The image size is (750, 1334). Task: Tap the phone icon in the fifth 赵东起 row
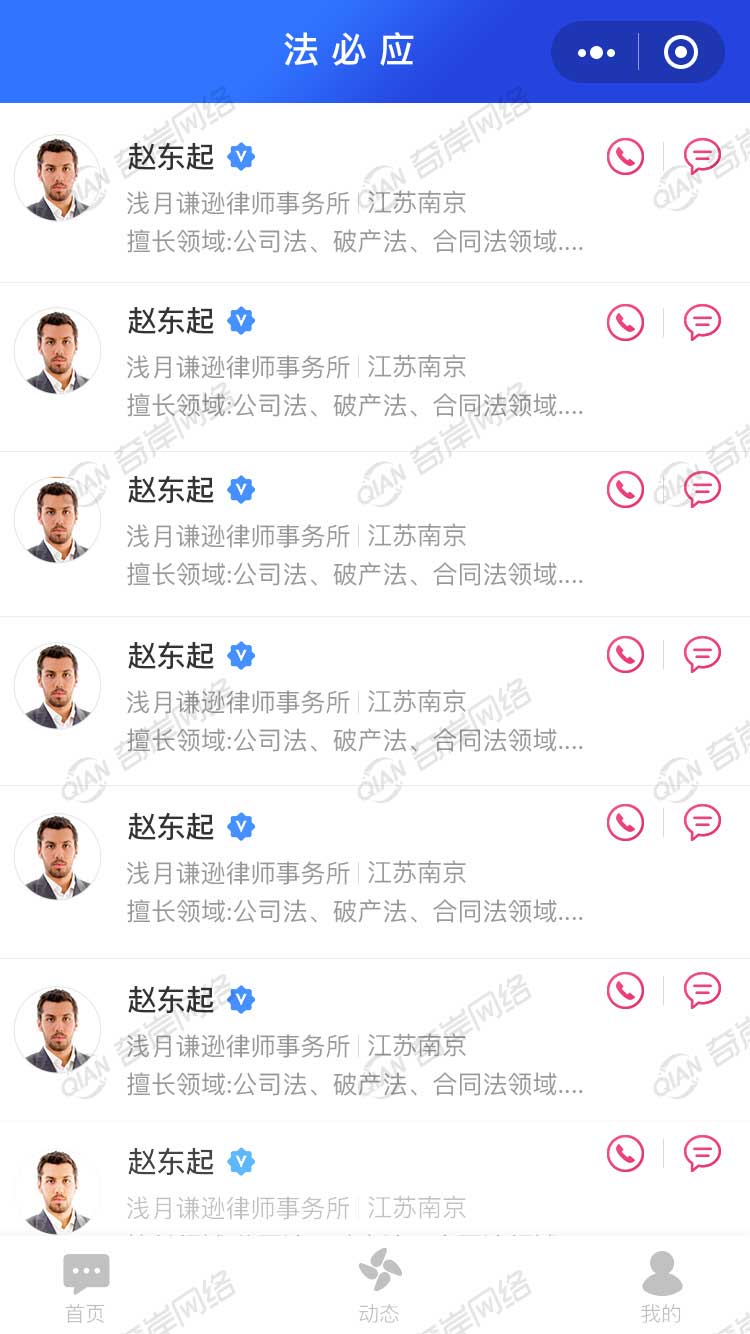coord(625,822)
